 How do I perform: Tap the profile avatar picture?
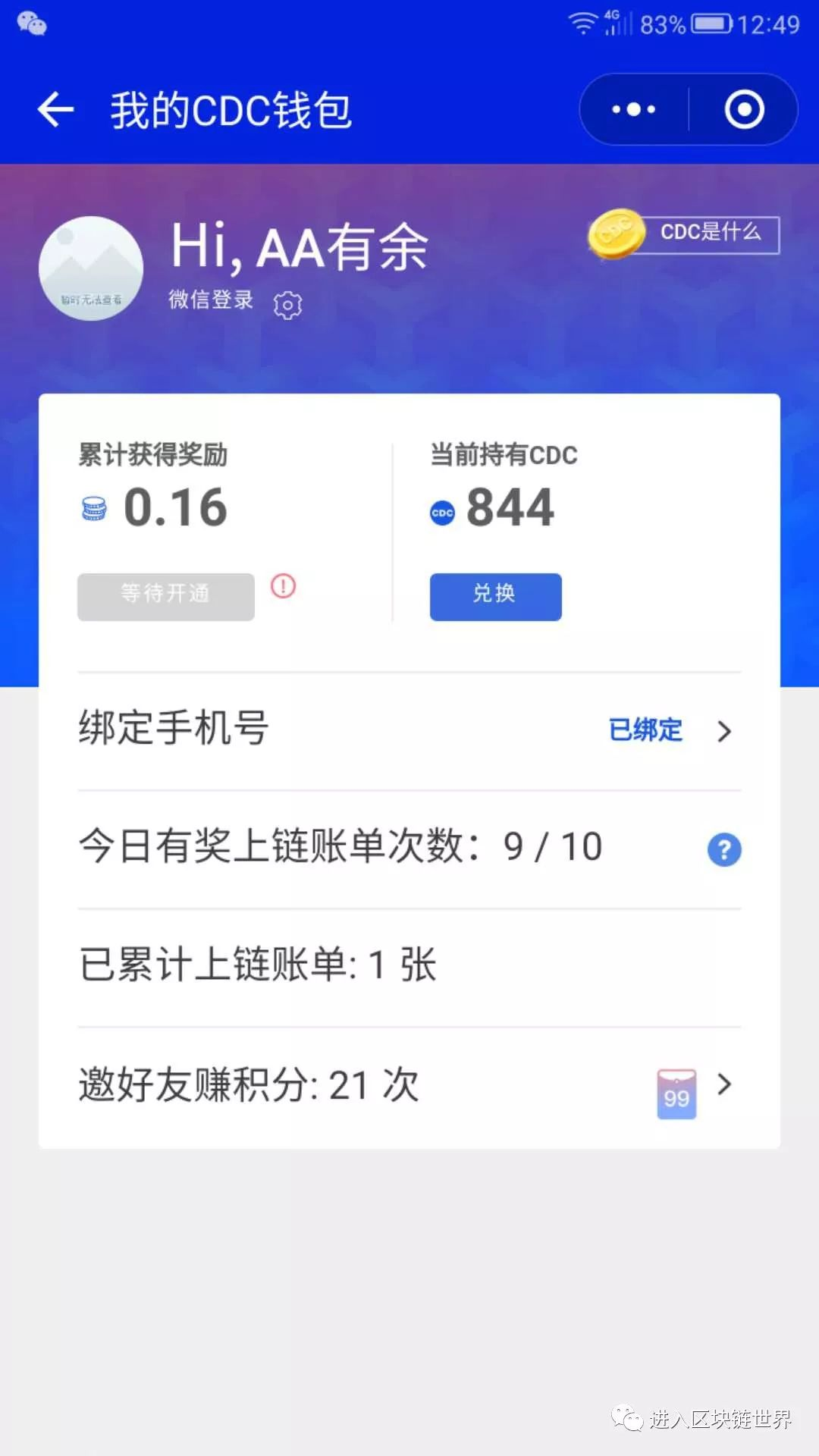[91, 268]
